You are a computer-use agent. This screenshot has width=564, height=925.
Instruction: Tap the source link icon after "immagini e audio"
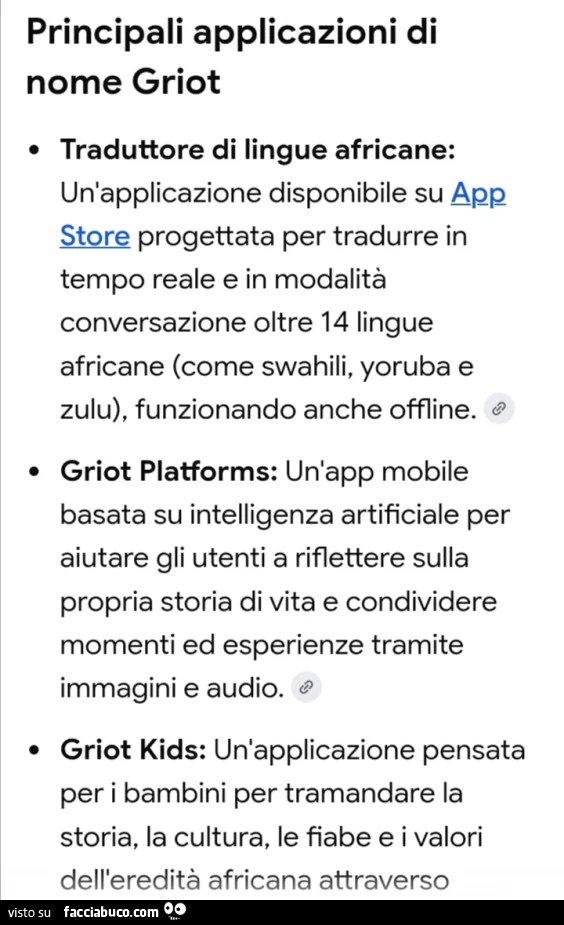tap(307, 687)
